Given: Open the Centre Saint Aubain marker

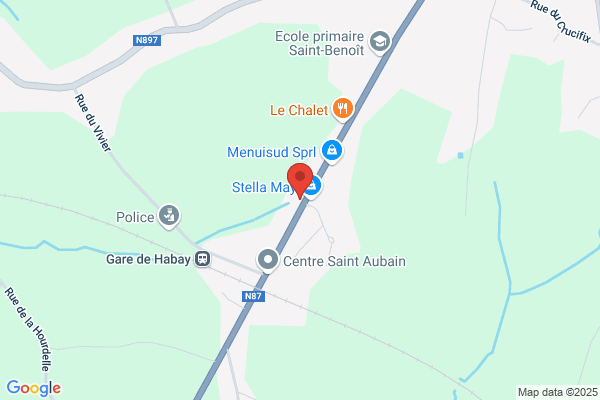Looking at the screenshot, I should [268, 260].
